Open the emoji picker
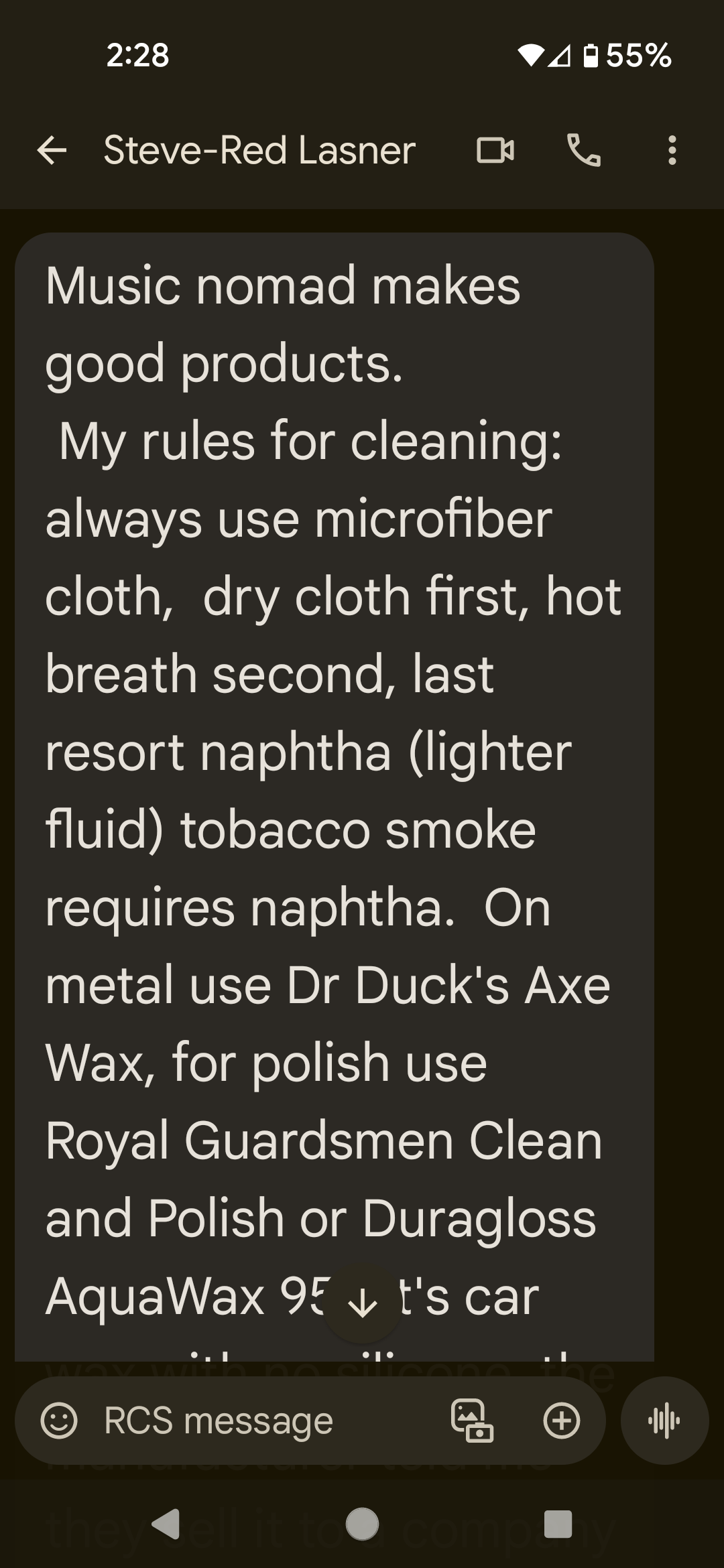This screenshot has height=1568, width=724. pyautogui.click(x=59, y=1420)
